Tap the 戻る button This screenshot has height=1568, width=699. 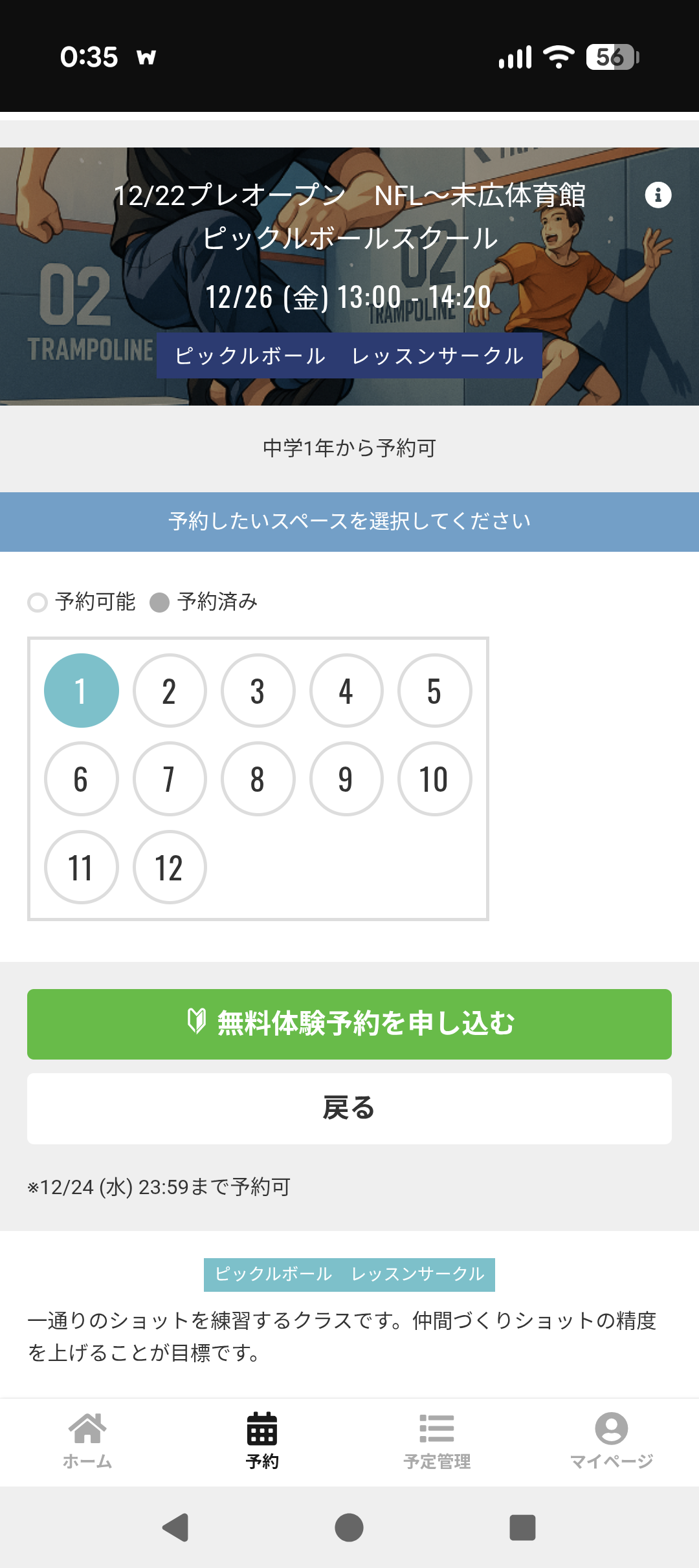coord(349,1108)
